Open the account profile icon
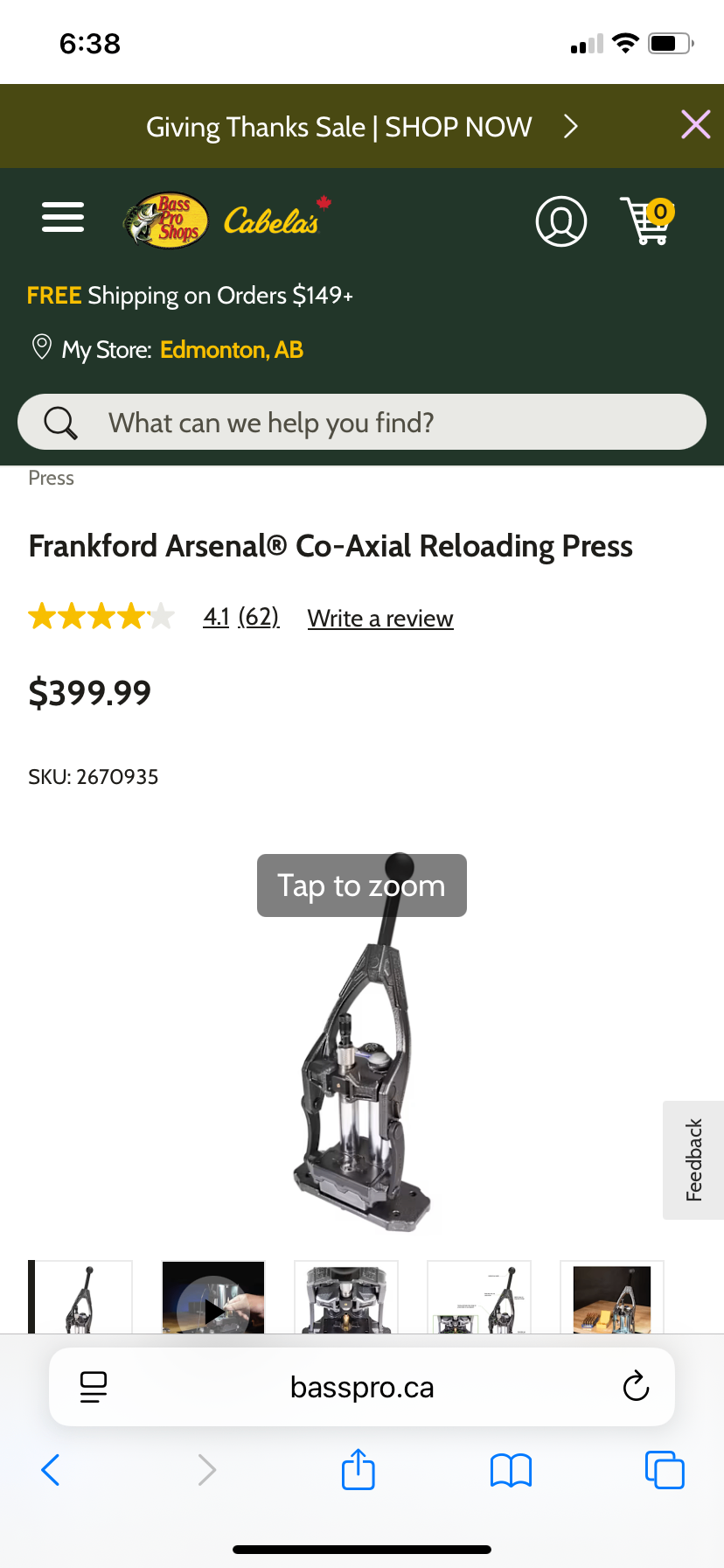The width and height of the screenshot is (724, 1568). click(560, 221)
